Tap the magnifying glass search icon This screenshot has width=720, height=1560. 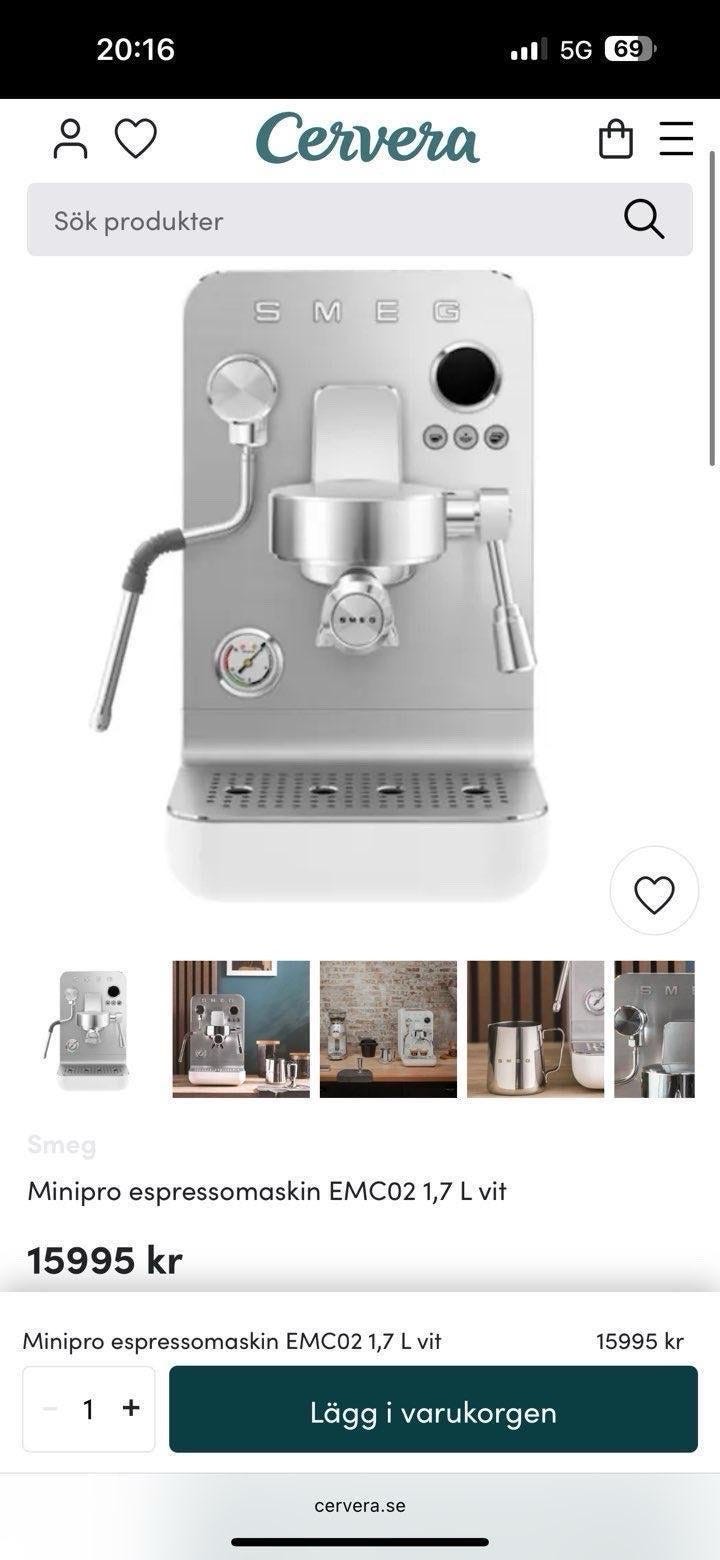click(644, 219)
